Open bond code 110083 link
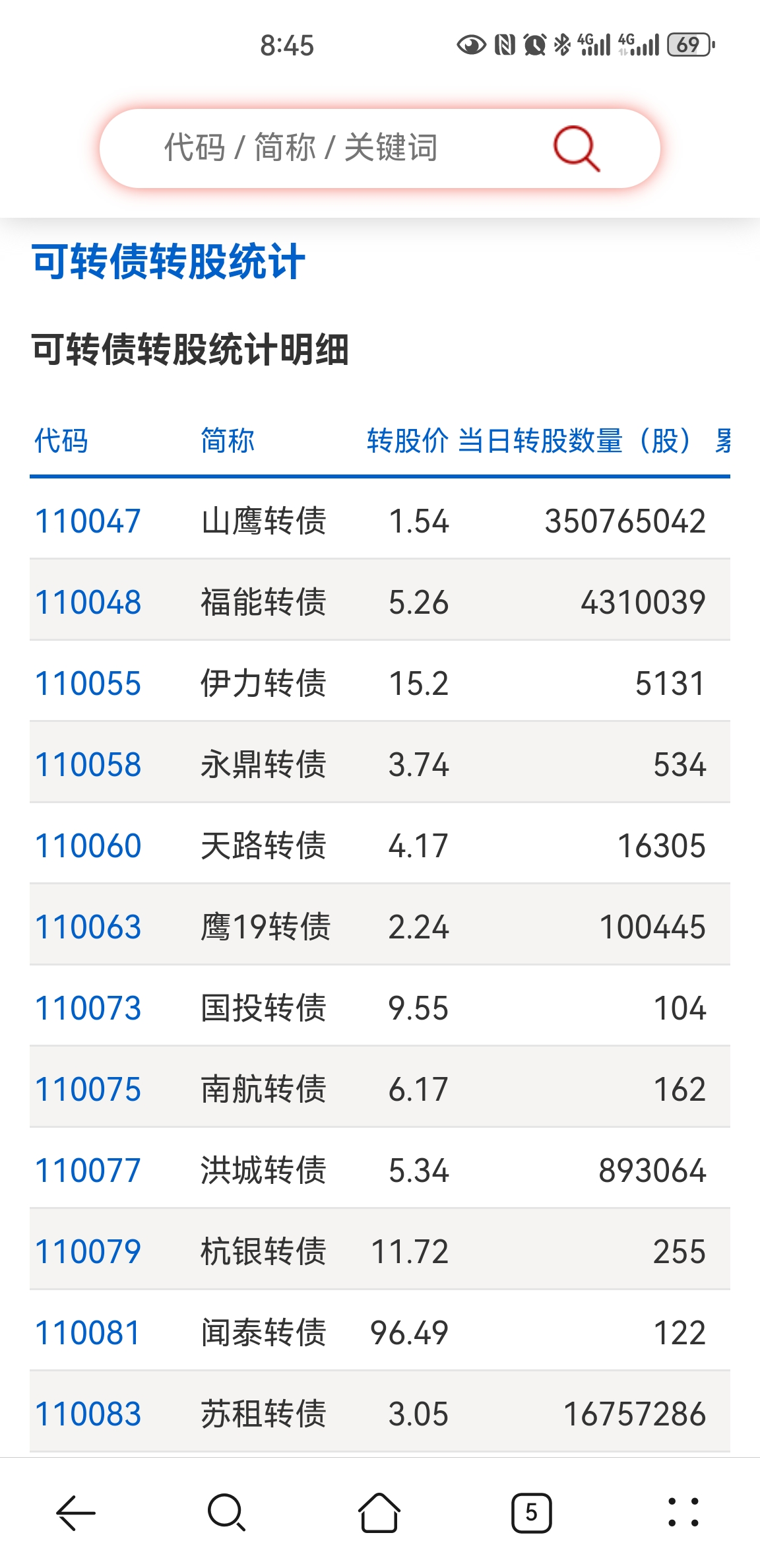The width and height of the screenshot is (760, 1568). click(88, 1414)
